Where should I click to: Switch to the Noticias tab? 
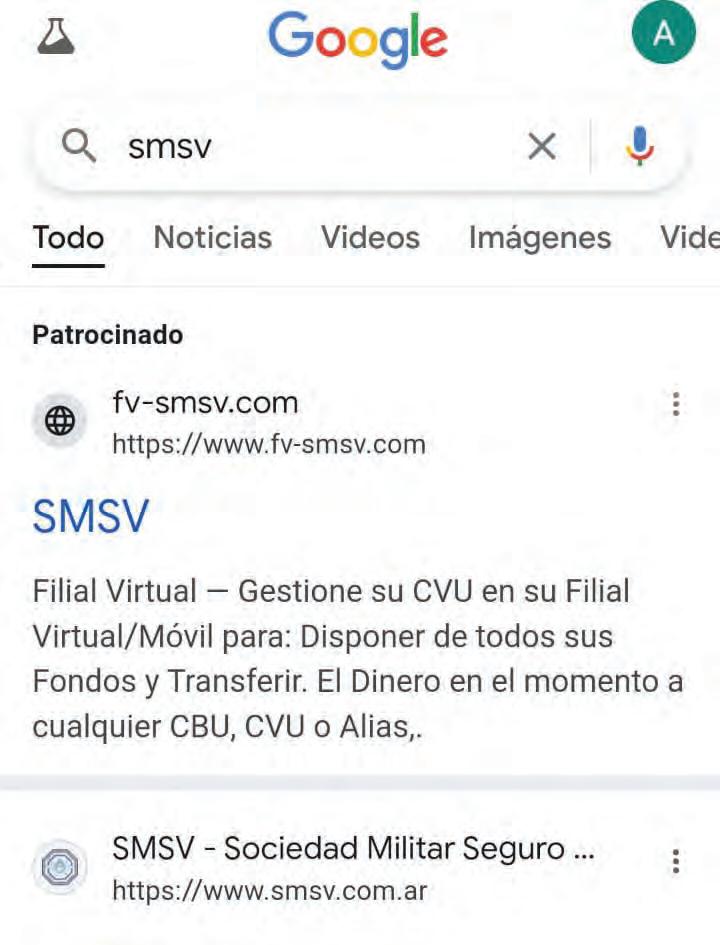(x=212, y=238)
